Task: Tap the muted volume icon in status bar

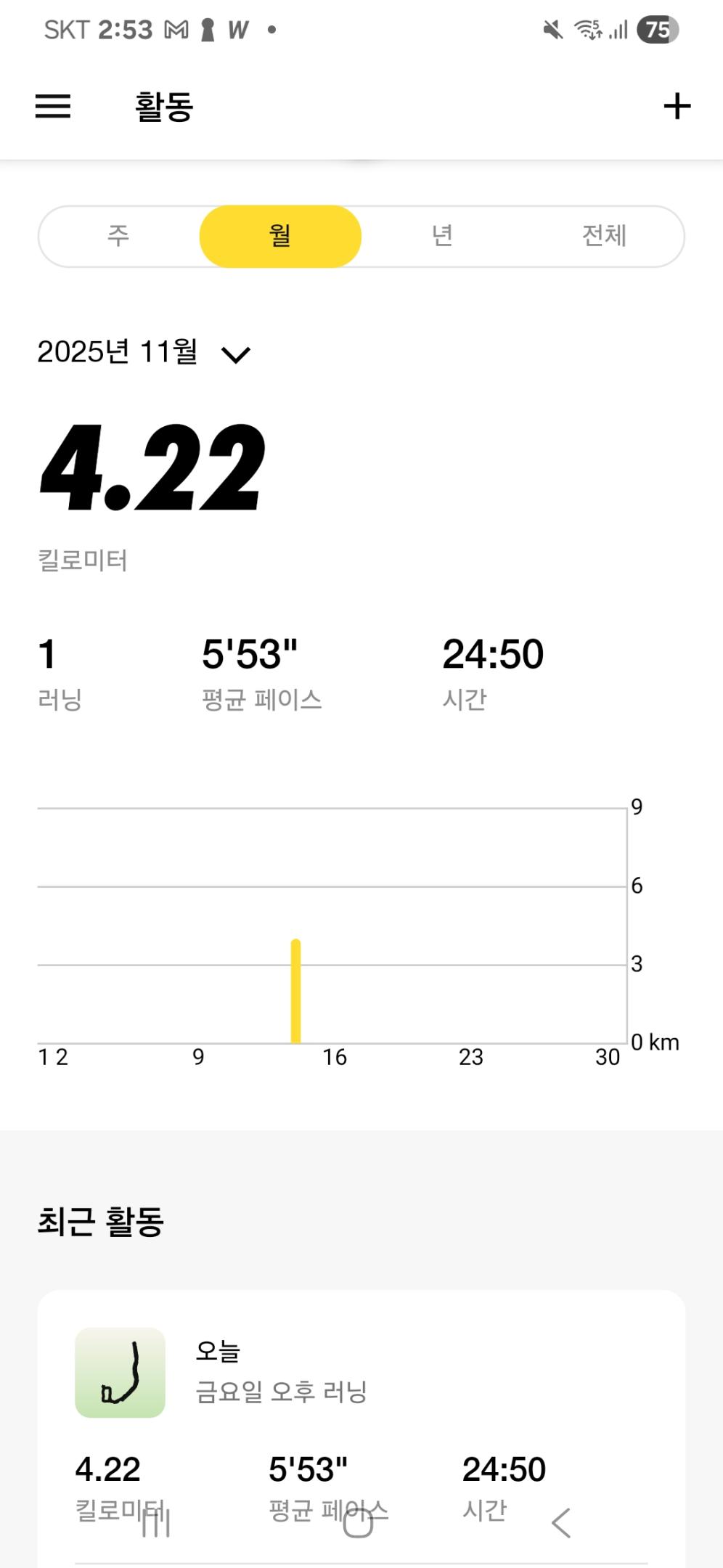Action: (553, 29)
